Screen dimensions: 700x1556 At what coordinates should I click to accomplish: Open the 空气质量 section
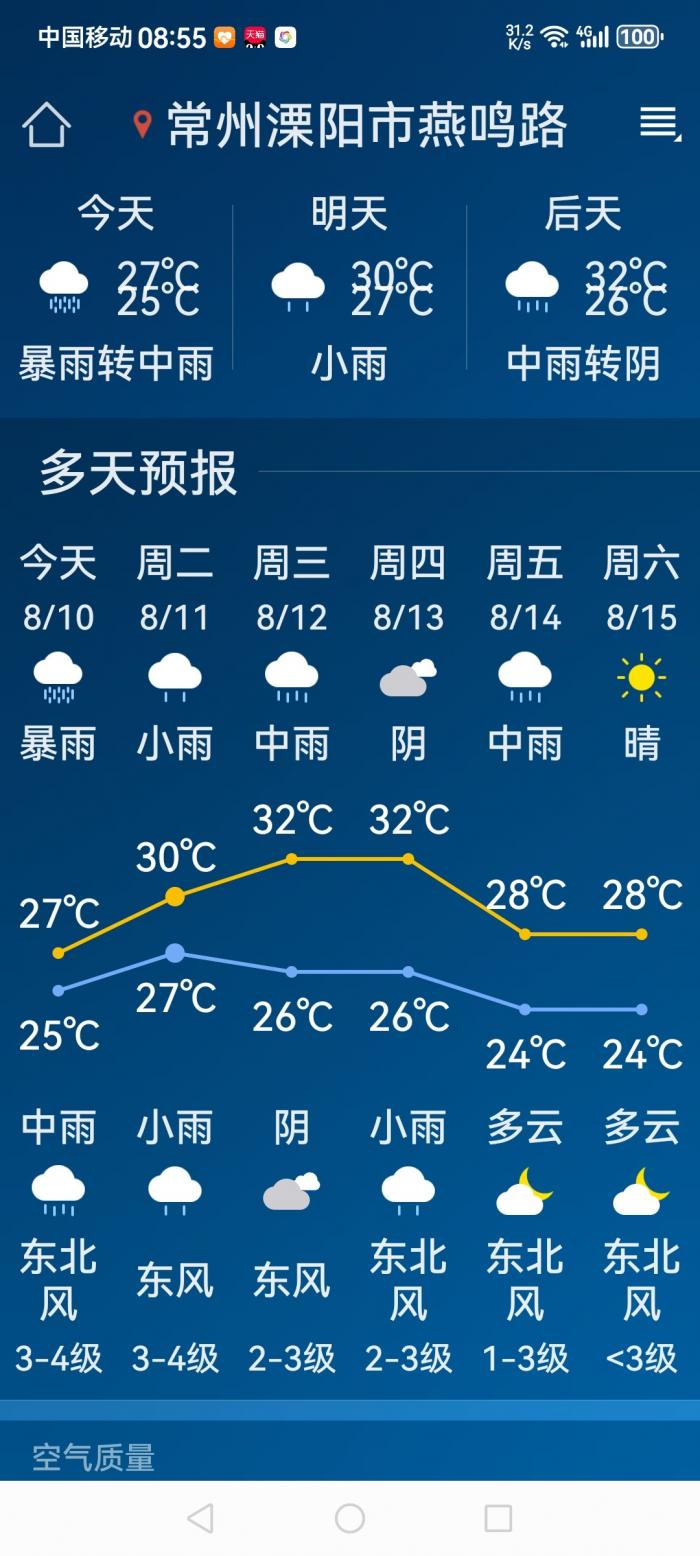pyautogui.click(x=94, y=1457)
